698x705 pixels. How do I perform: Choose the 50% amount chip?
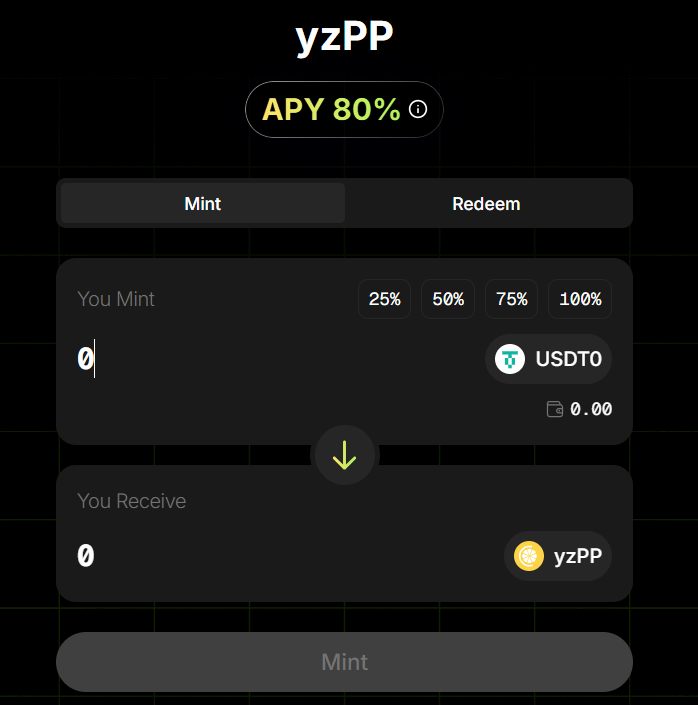pos(448,299)
